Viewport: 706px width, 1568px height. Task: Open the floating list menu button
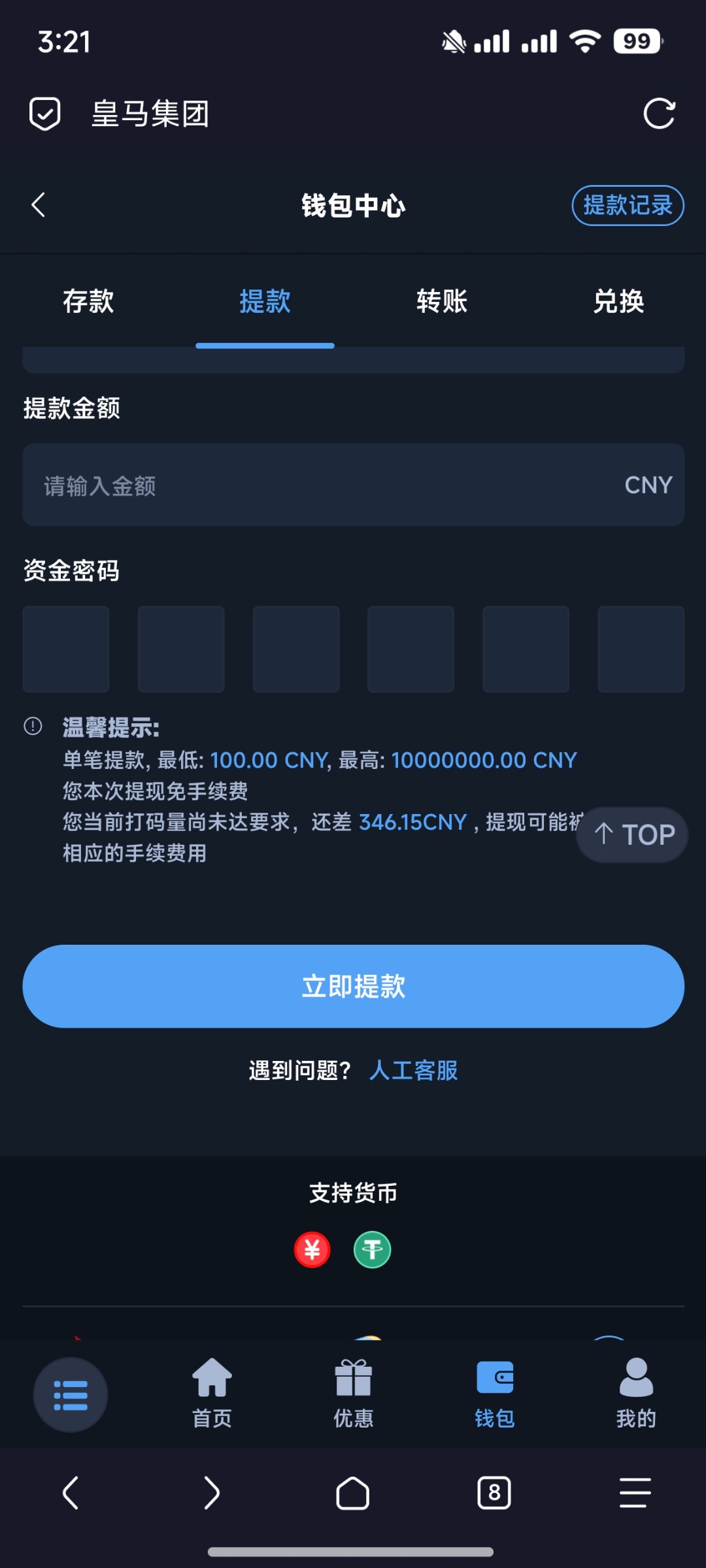(x=71, y=1395)
